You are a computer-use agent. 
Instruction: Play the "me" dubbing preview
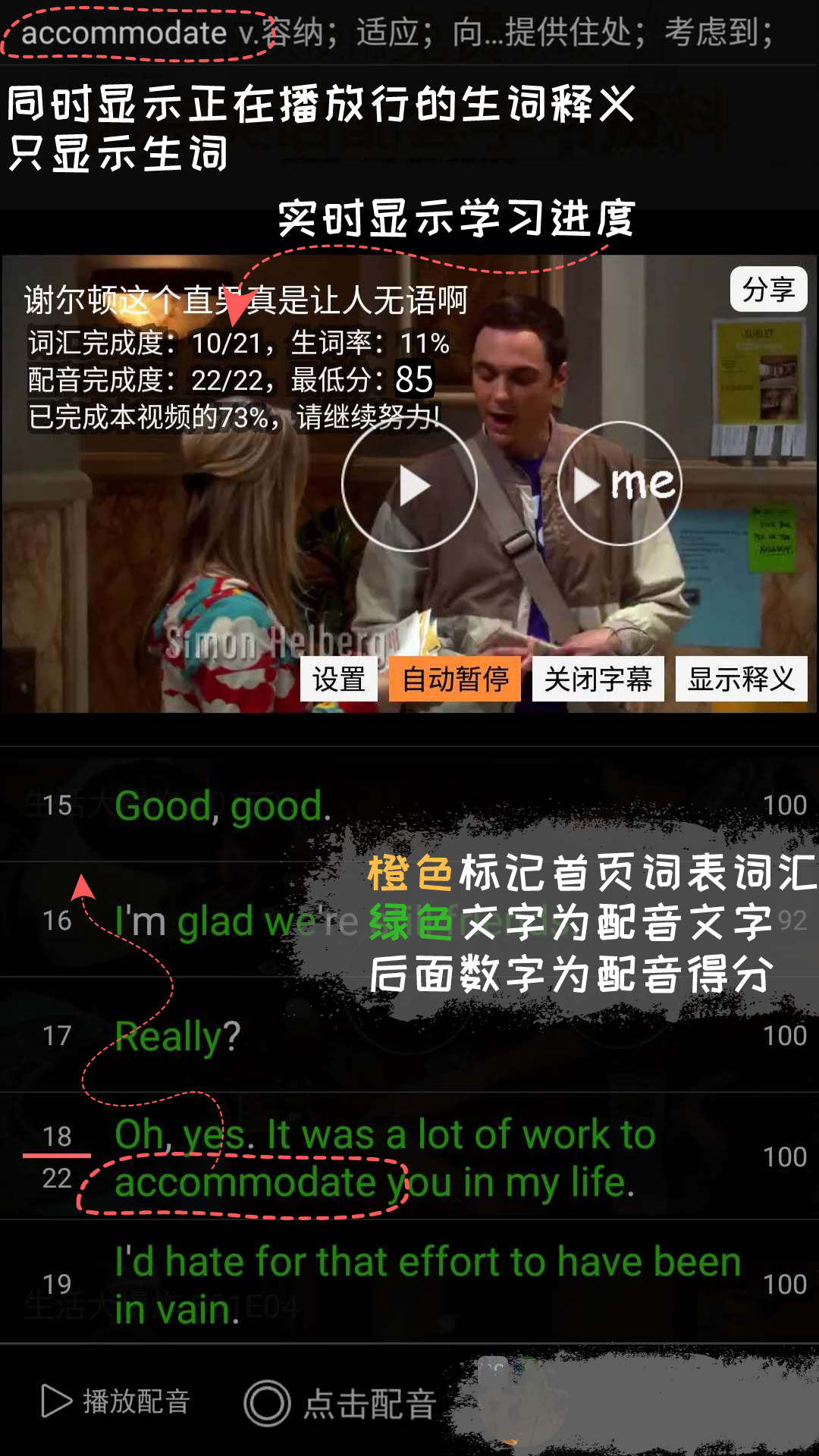pyautogui.click(x=620, y=483)
